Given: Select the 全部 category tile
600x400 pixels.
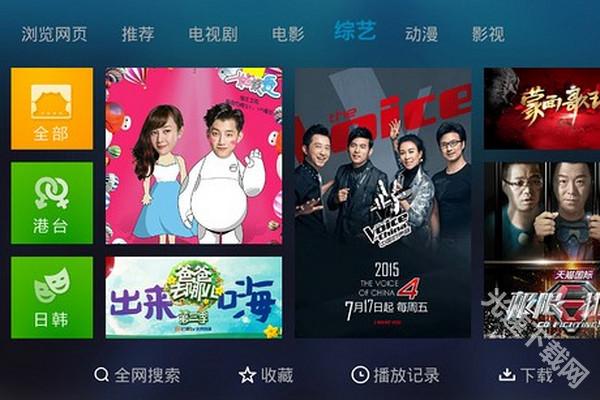Looking at the screenshot, I should tap(51, 108).
